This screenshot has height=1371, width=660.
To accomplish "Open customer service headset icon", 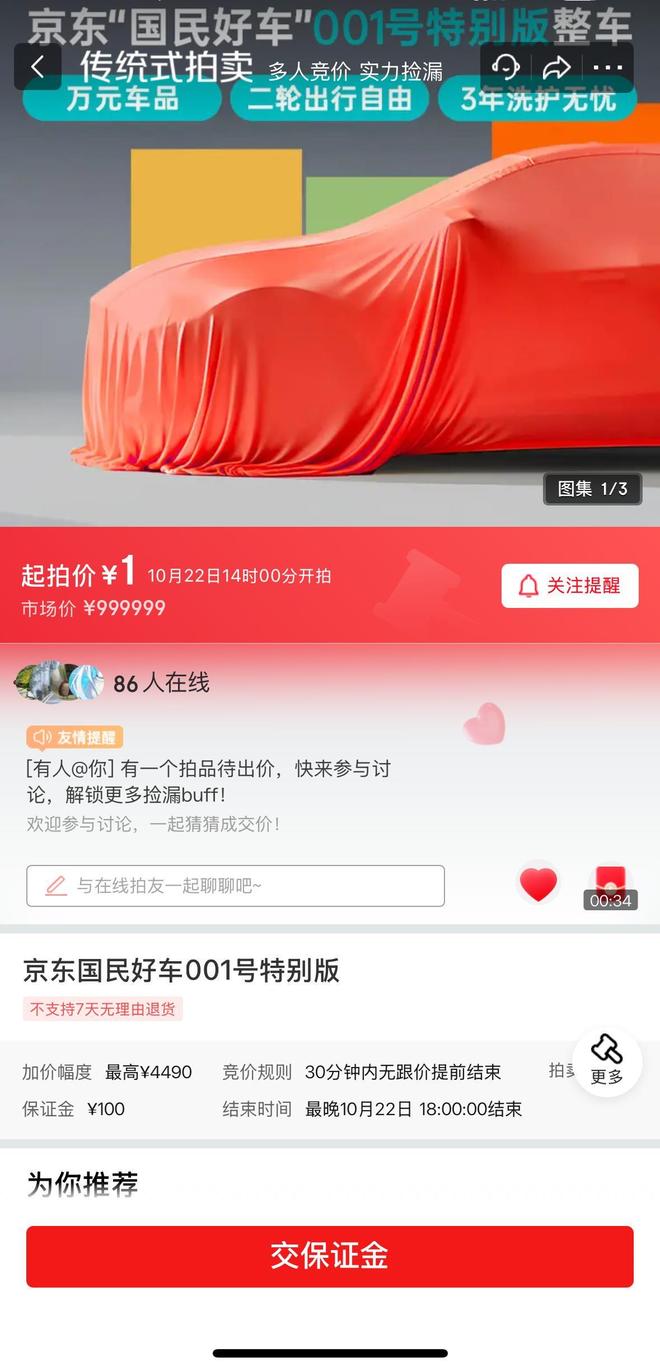I will tap(506, 67).
